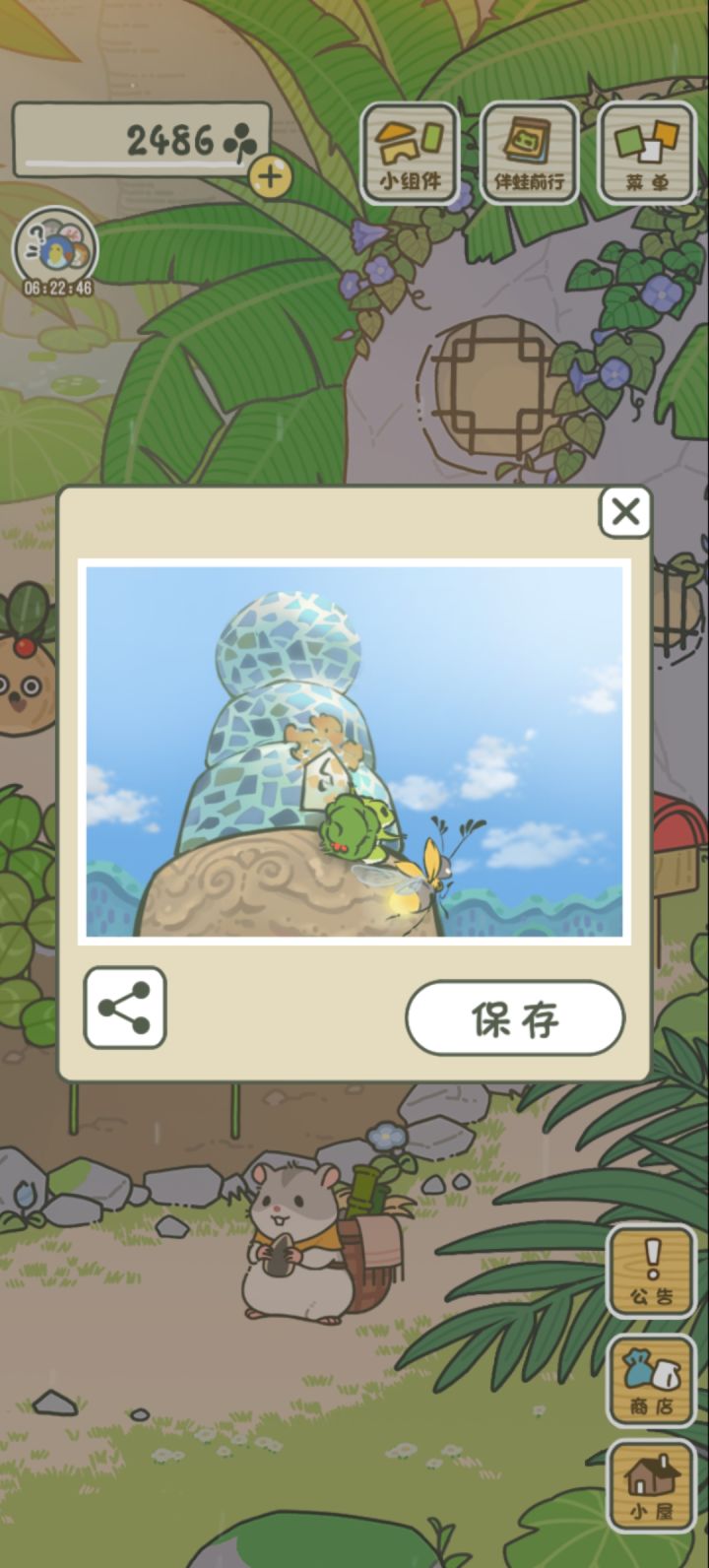Tap the frog climbing the mosaic tower

pyautogui.click(x=350, y=827)
